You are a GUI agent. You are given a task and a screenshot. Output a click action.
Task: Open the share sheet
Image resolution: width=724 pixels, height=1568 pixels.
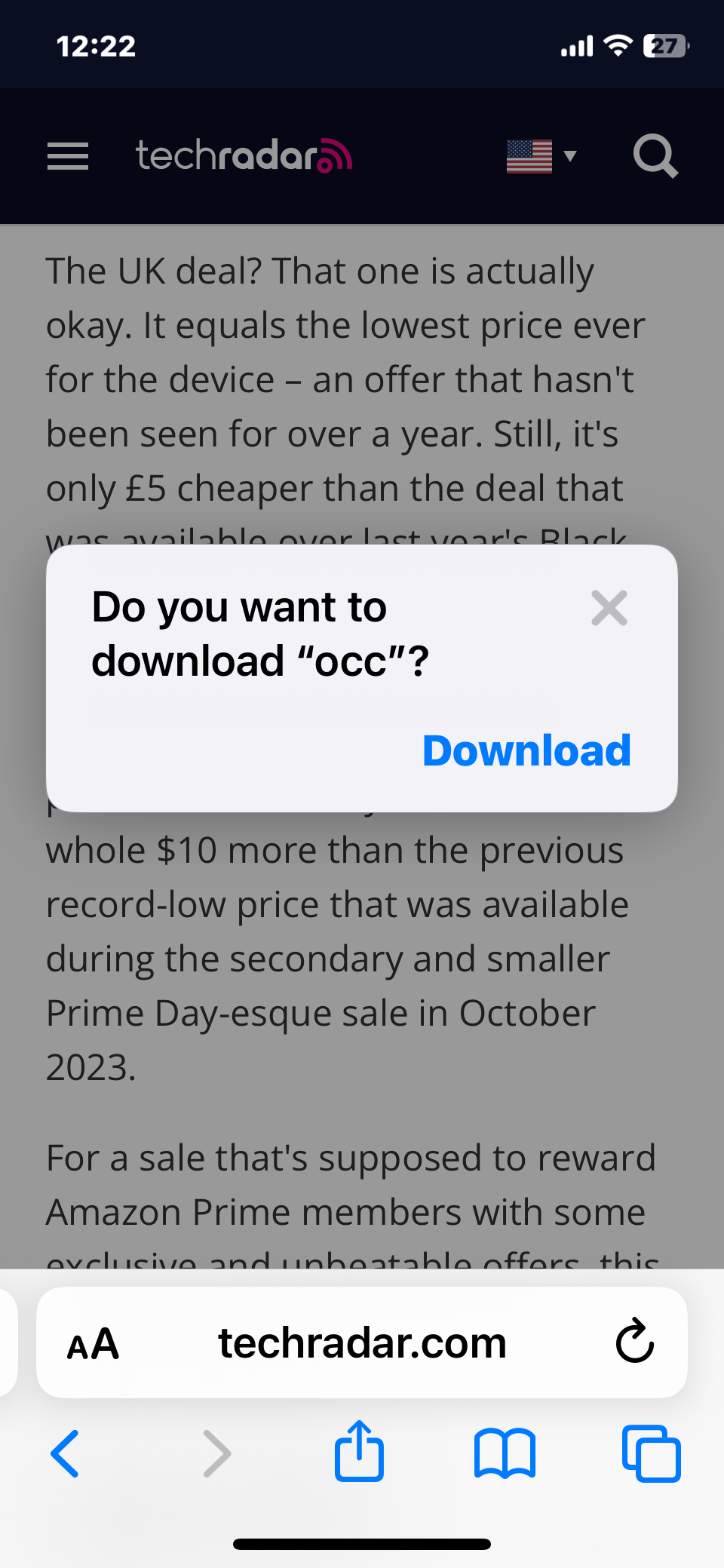click(359, 1451)
